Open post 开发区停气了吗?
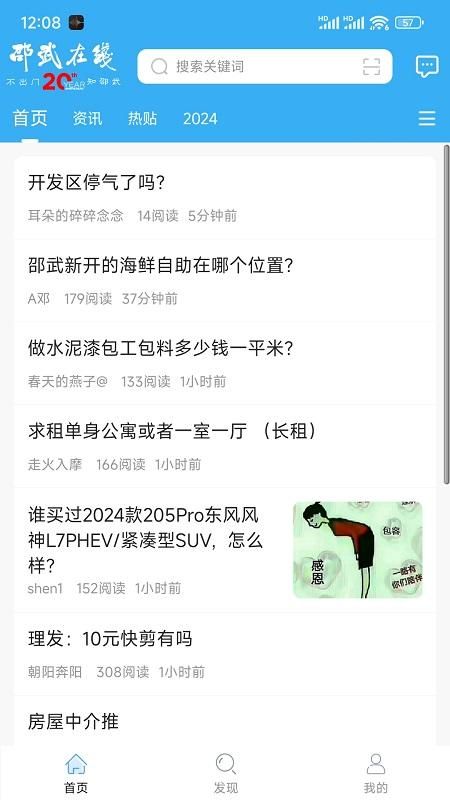 pyautogui.click(x=224, y=197)
